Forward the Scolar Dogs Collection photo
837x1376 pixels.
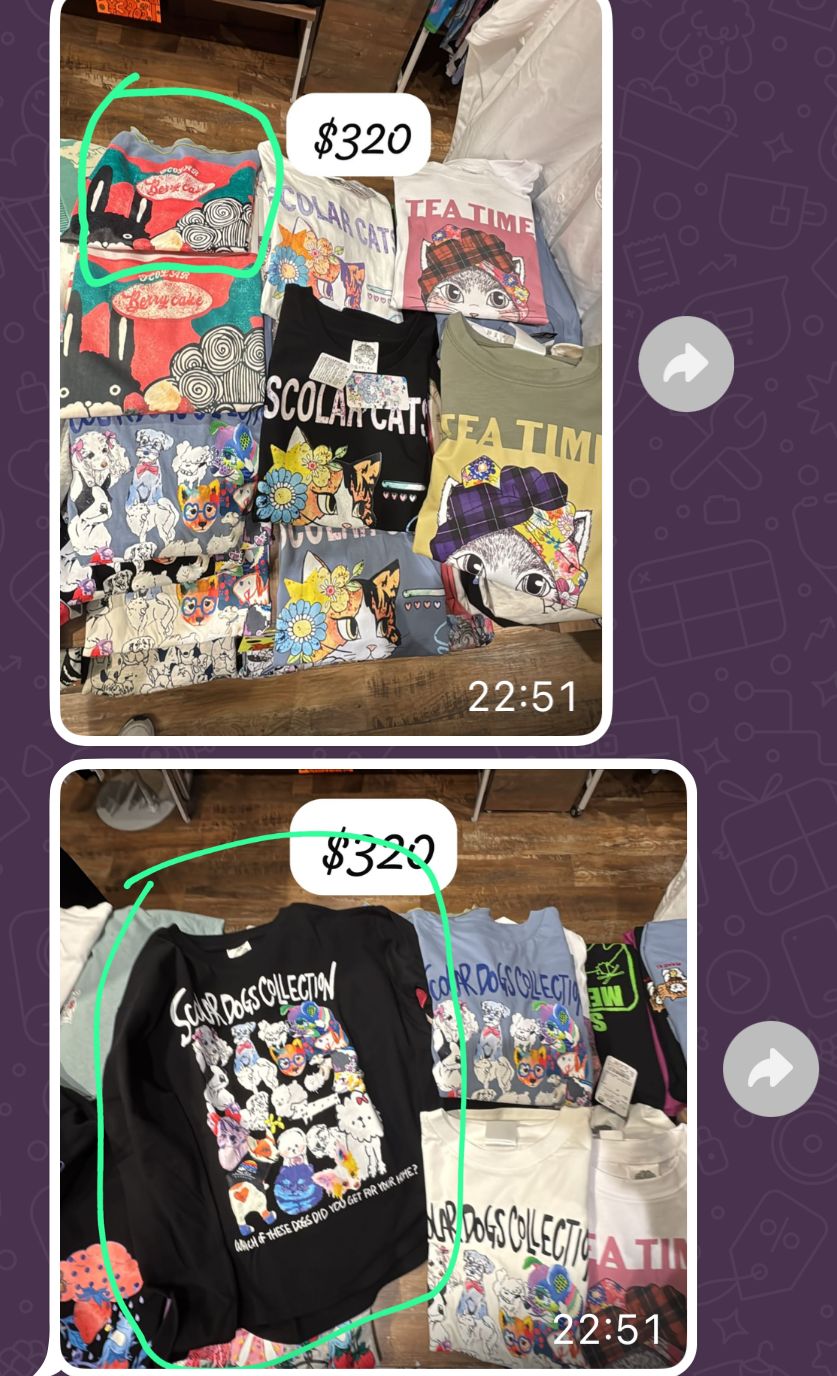tap(770, 1069)
